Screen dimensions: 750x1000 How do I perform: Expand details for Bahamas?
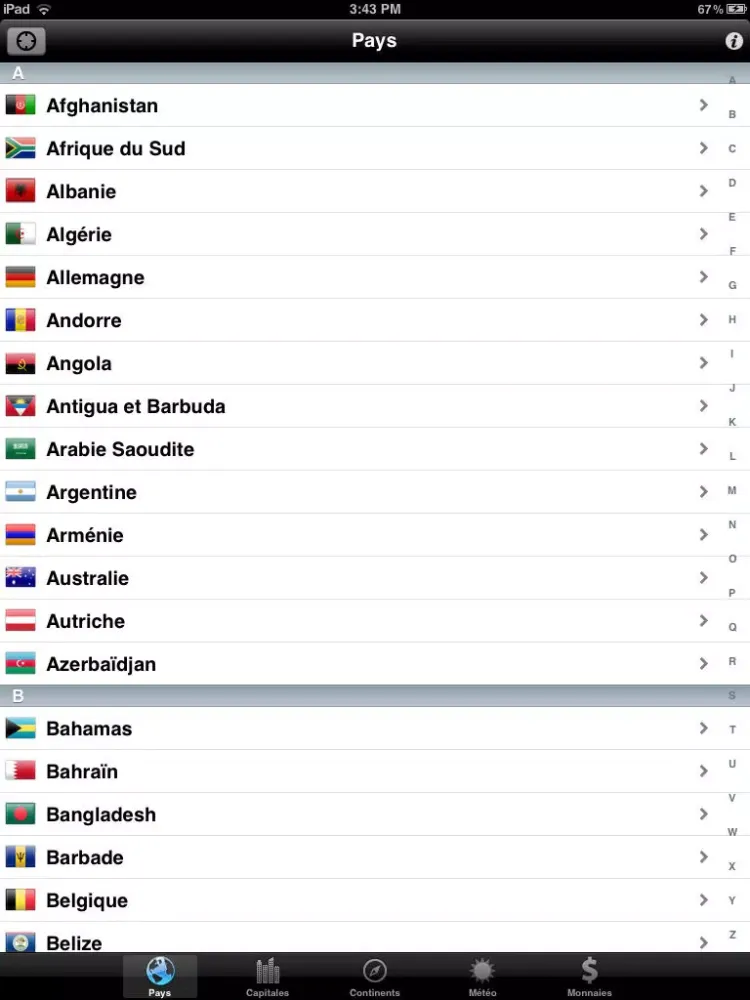click(703, 728)
